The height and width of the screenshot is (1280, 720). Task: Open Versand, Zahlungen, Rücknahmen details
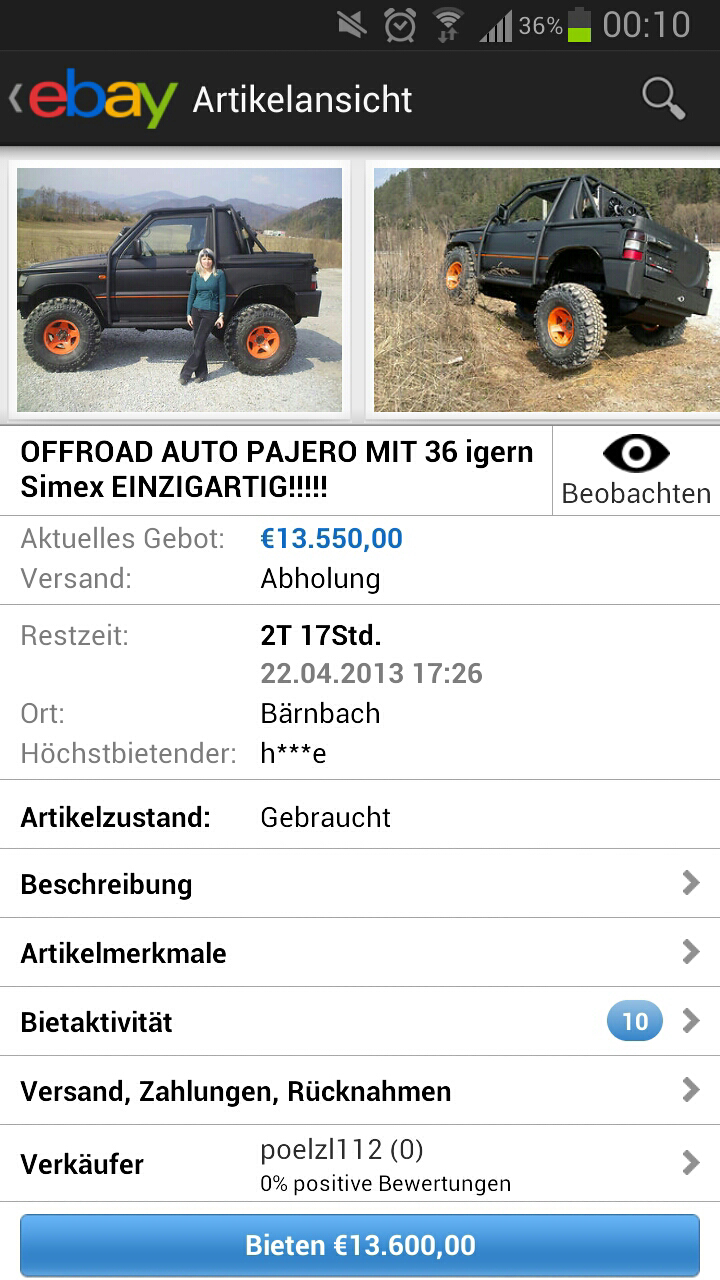[360, 1091]
